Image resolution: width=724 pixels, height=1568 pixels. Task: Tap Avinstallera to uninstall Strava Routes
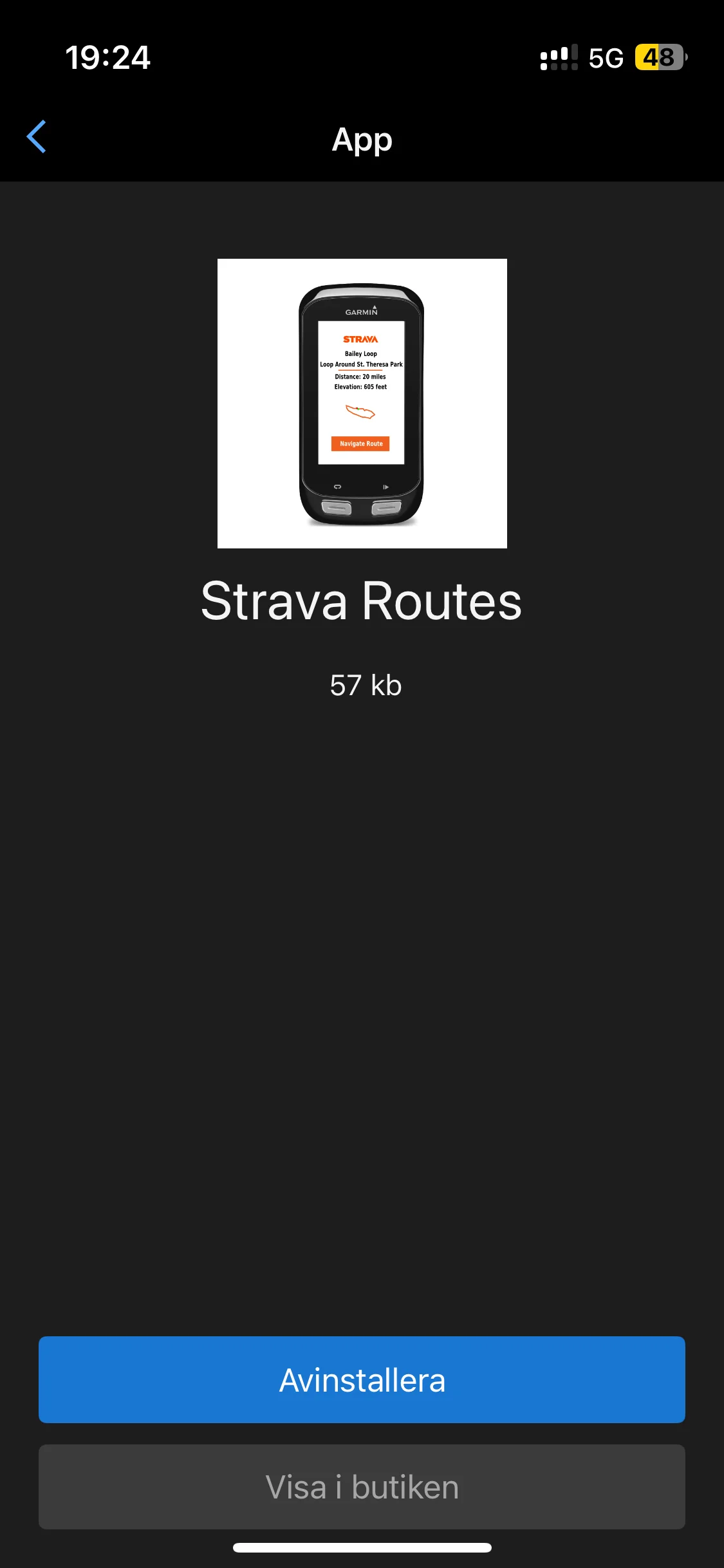(362, 1379)
